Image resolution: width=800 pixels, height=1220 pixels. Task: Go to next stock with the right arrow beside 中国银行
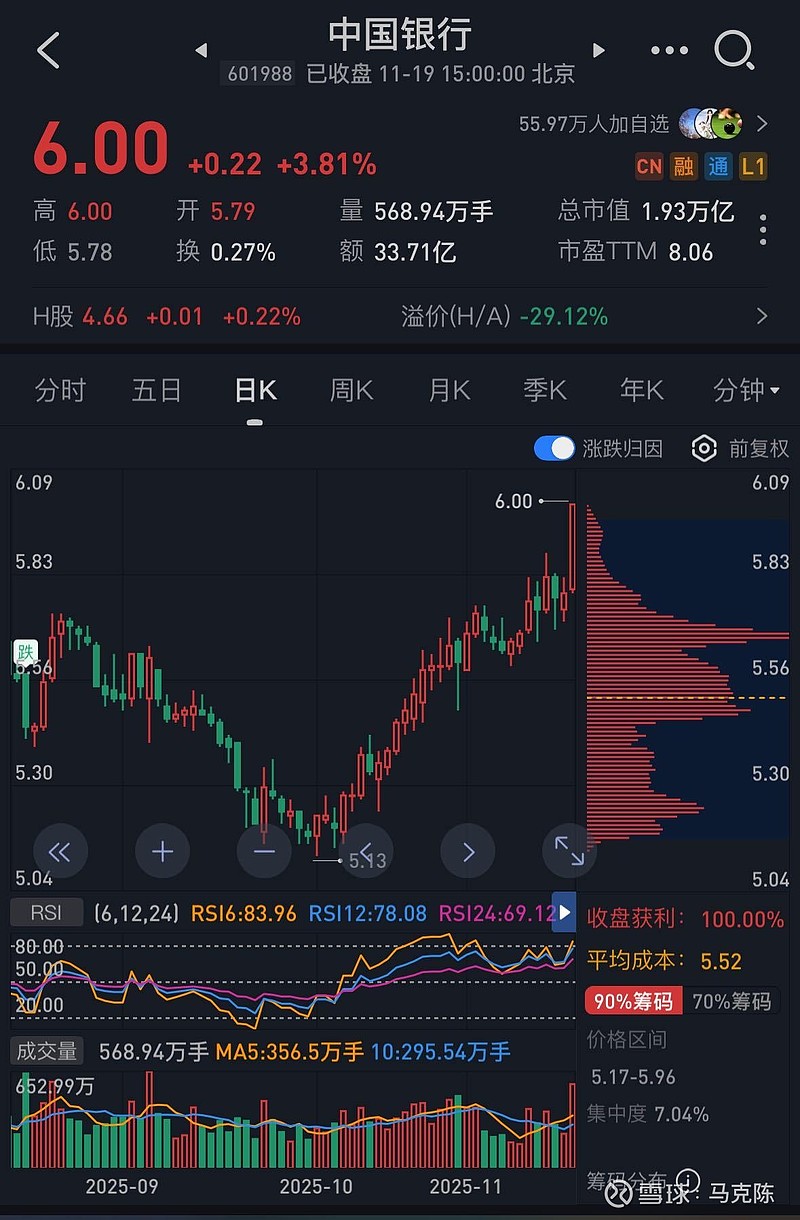tap(598, 49)
